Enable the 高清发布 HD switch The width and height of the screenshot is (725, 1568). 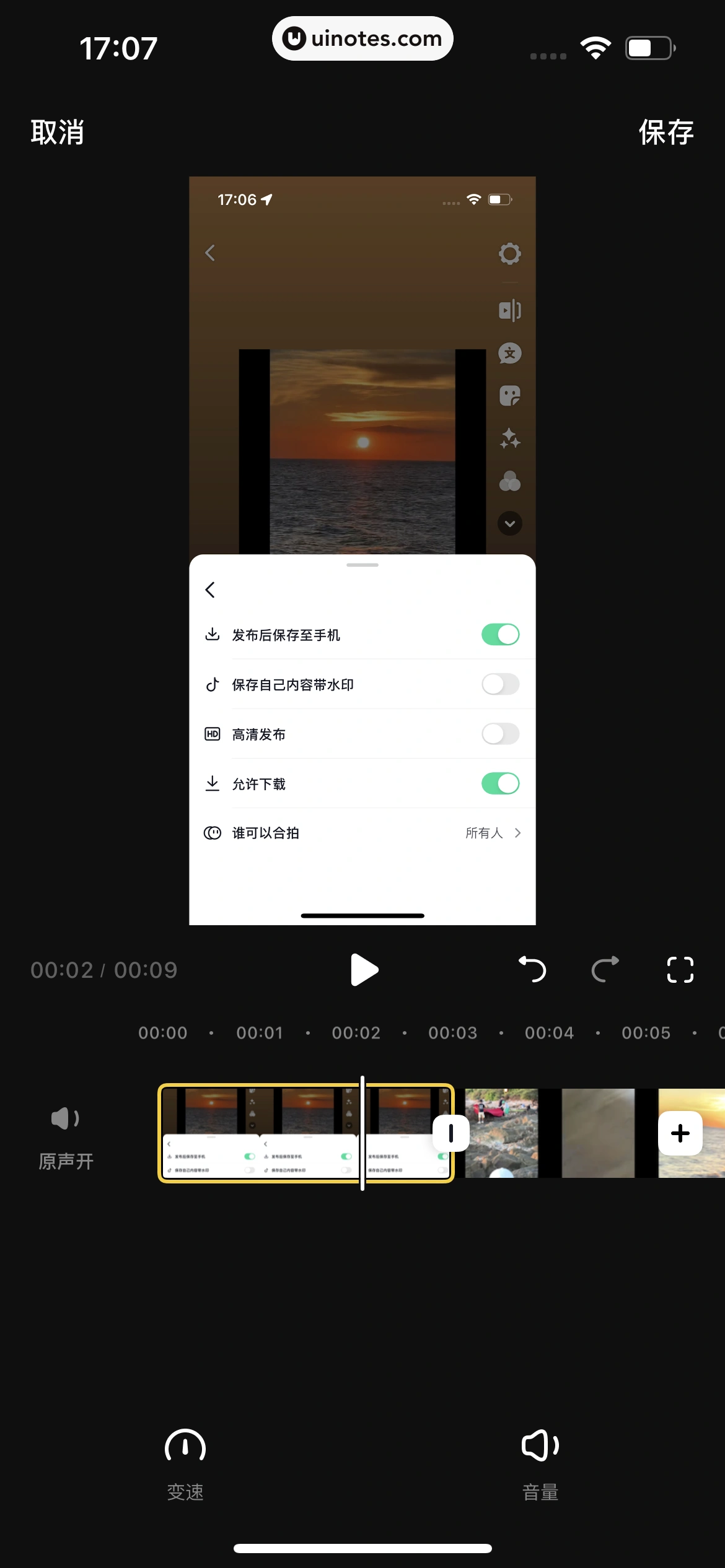(499, 734)
